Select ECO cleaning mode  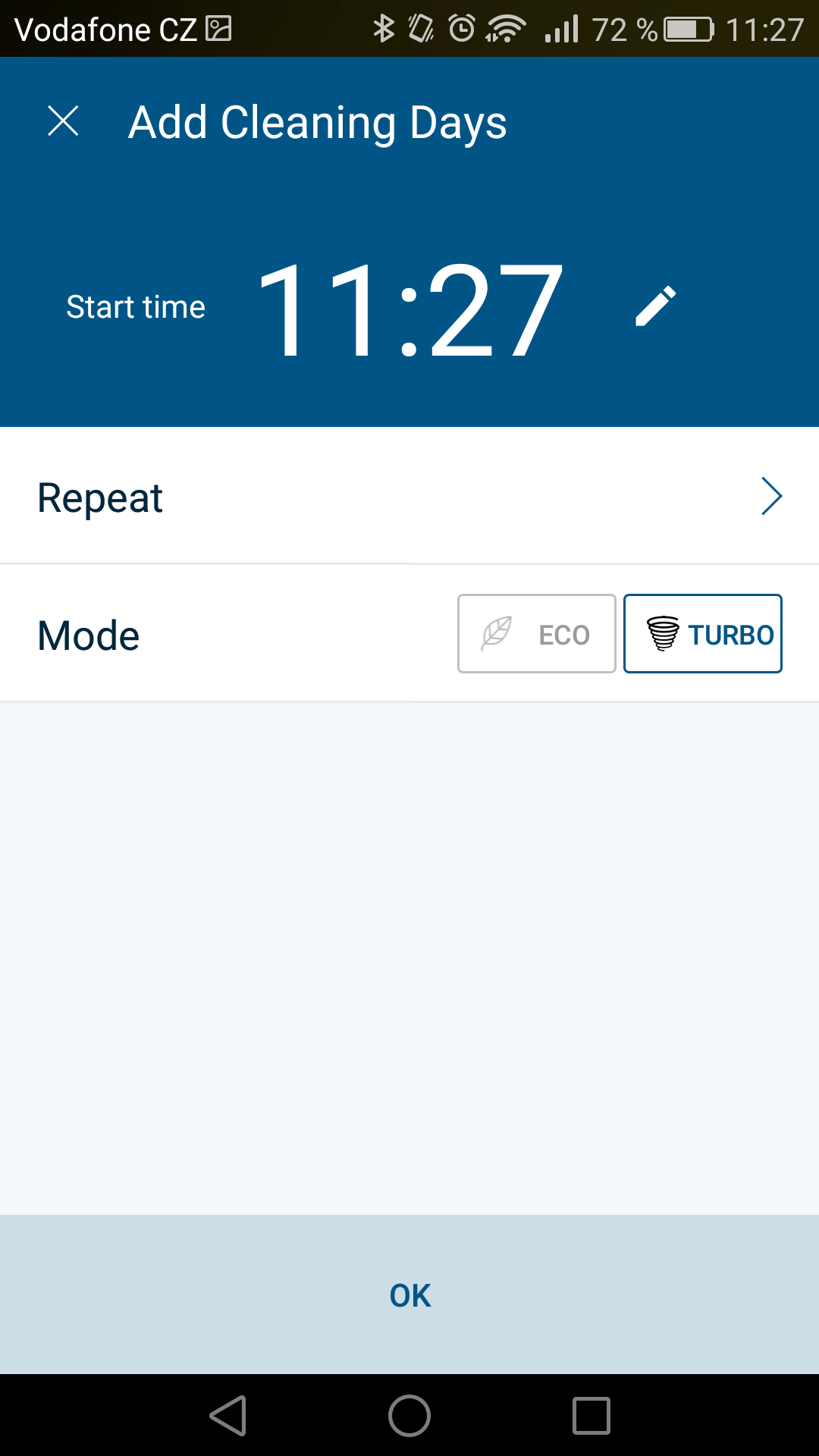point(536,634)
